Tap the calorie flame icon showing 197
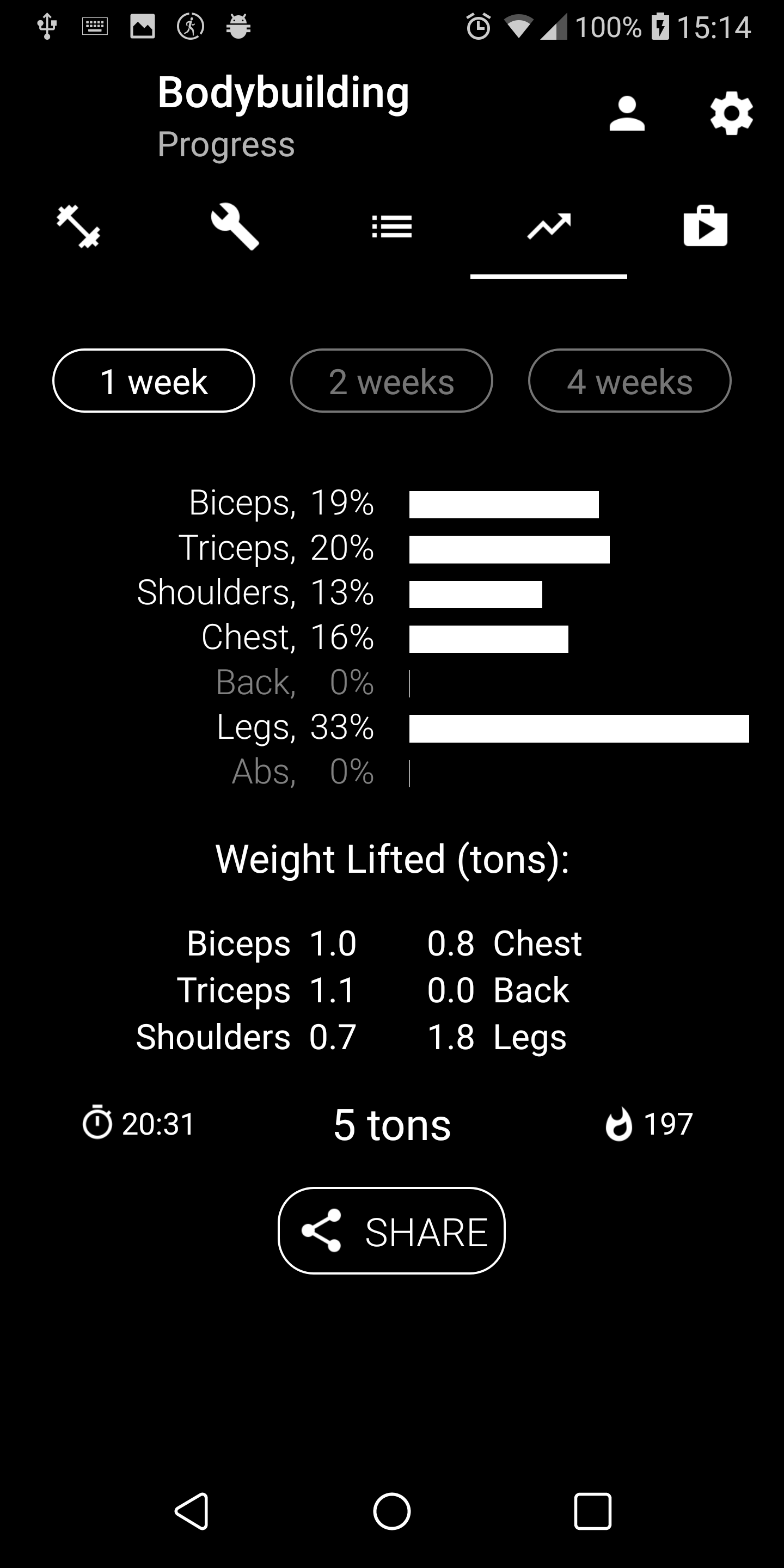 coord(620,1124)
